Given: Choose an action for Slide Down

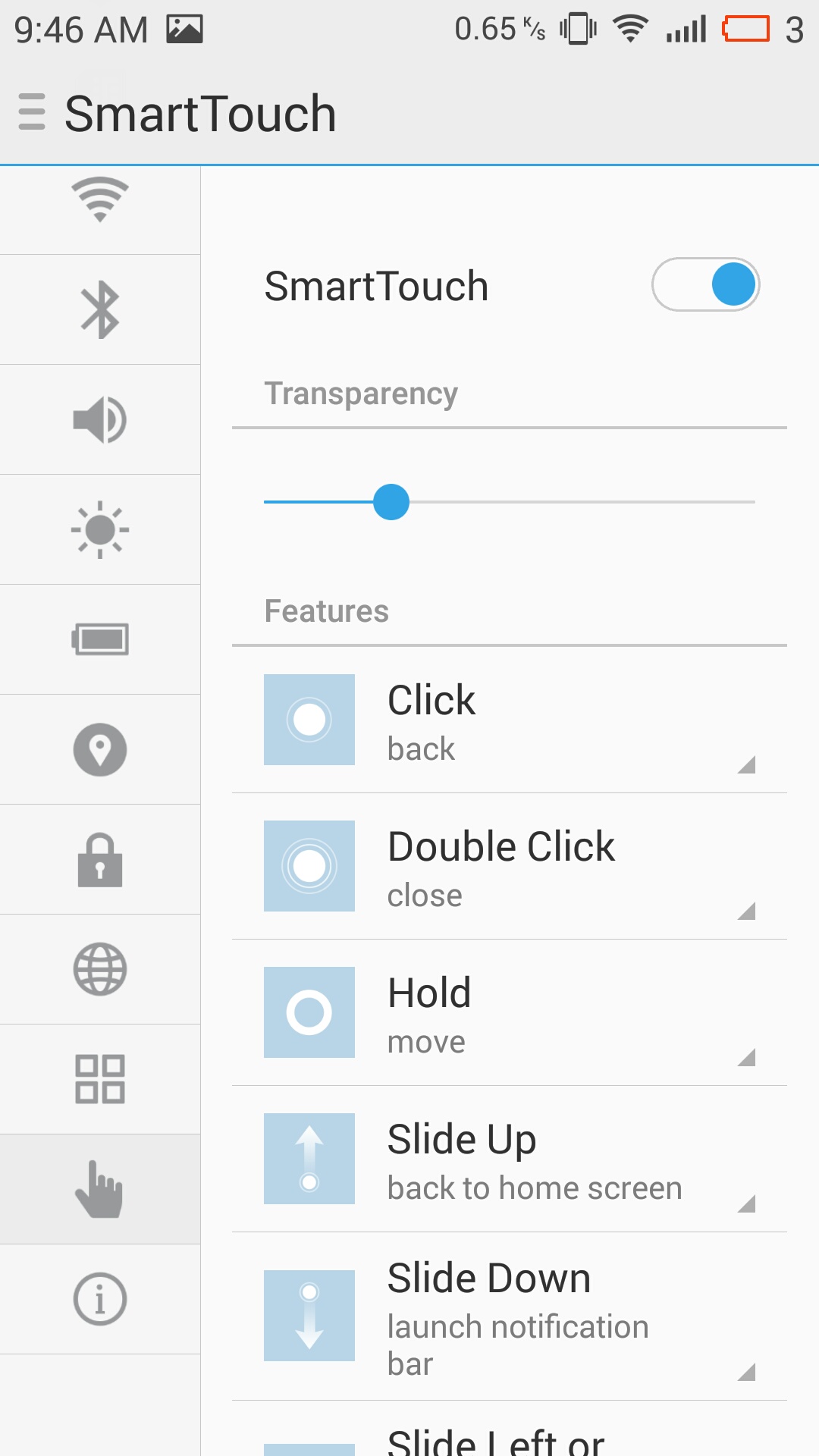Looking at the screenshot, I should [508, 1316].
